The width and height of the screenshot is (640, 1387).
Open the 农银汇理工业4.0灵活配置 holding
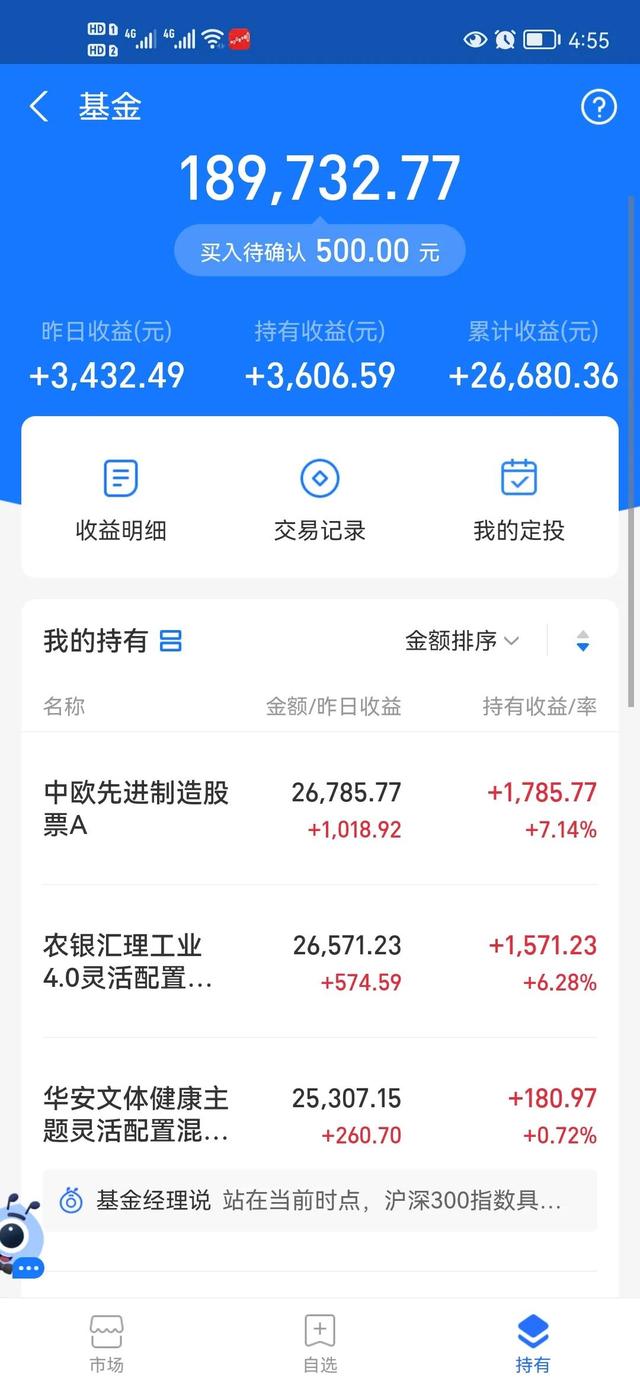(320, 962)
